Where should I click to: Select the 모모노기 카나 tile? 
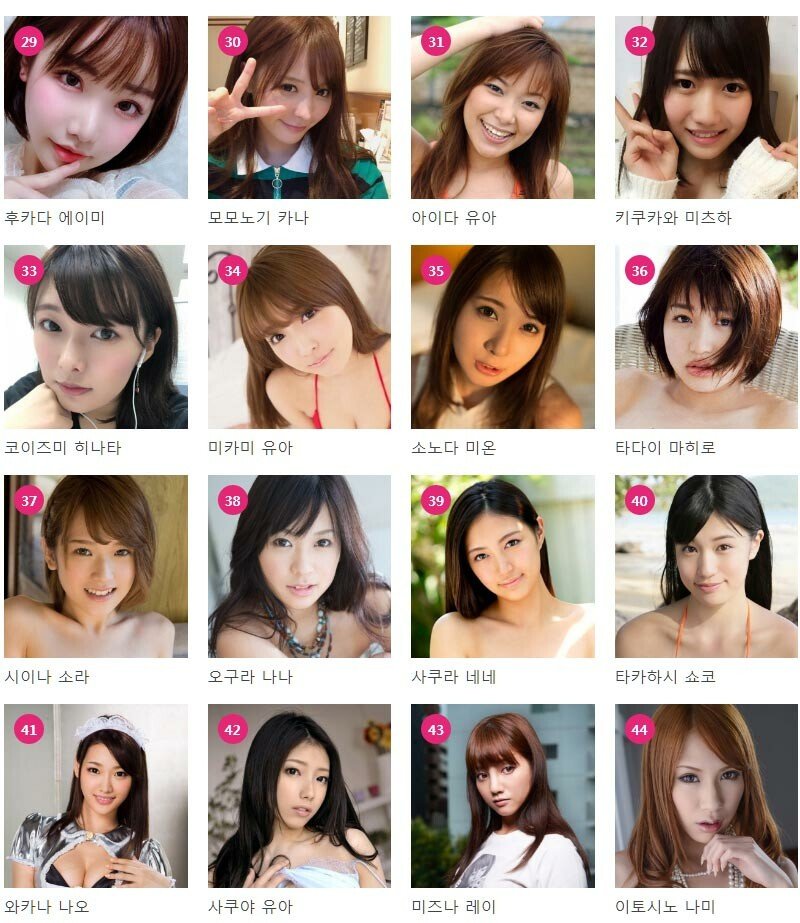pos(299,108)
